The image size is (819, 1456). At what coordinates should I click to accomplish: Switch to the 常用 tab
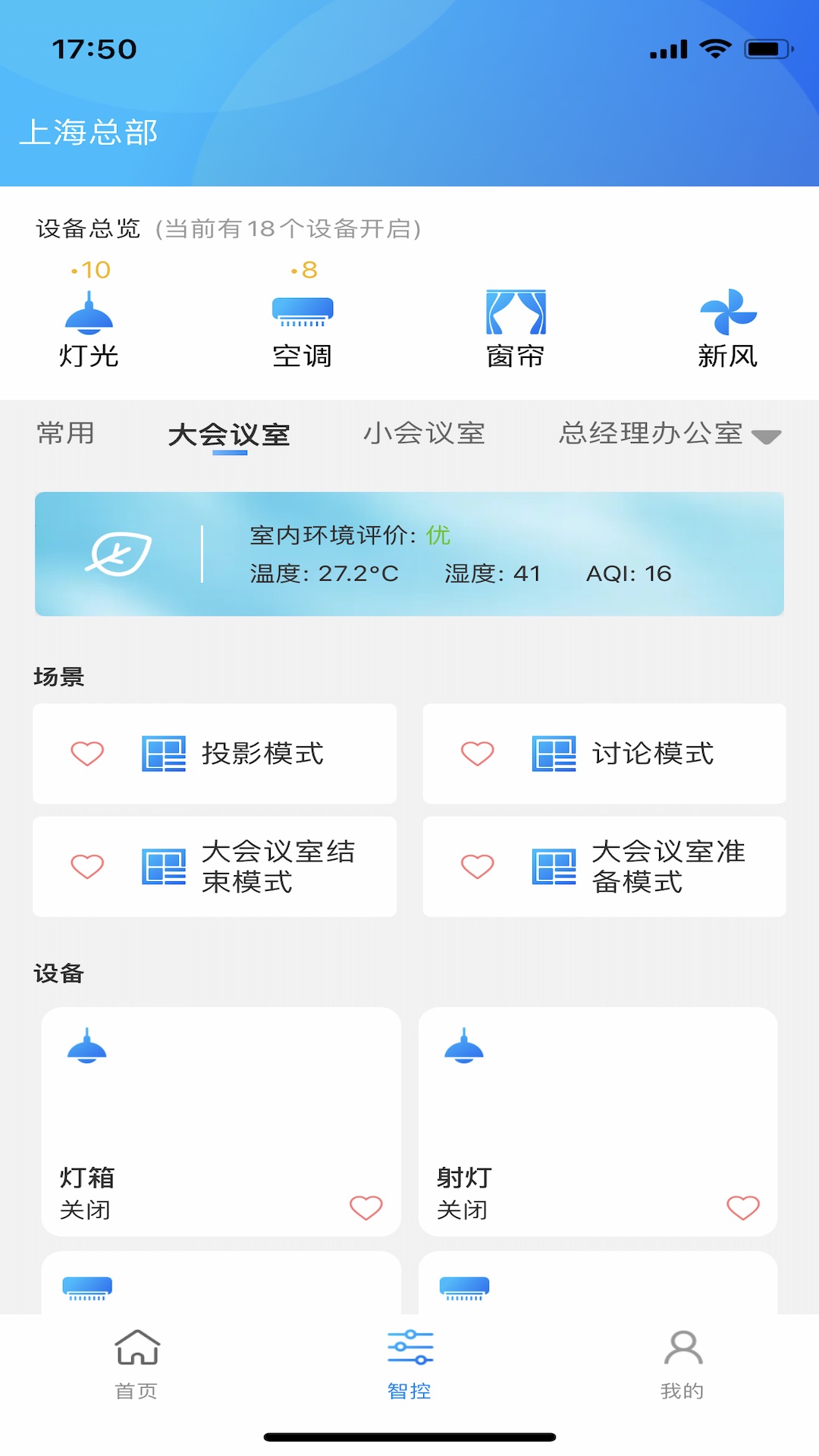66,433
